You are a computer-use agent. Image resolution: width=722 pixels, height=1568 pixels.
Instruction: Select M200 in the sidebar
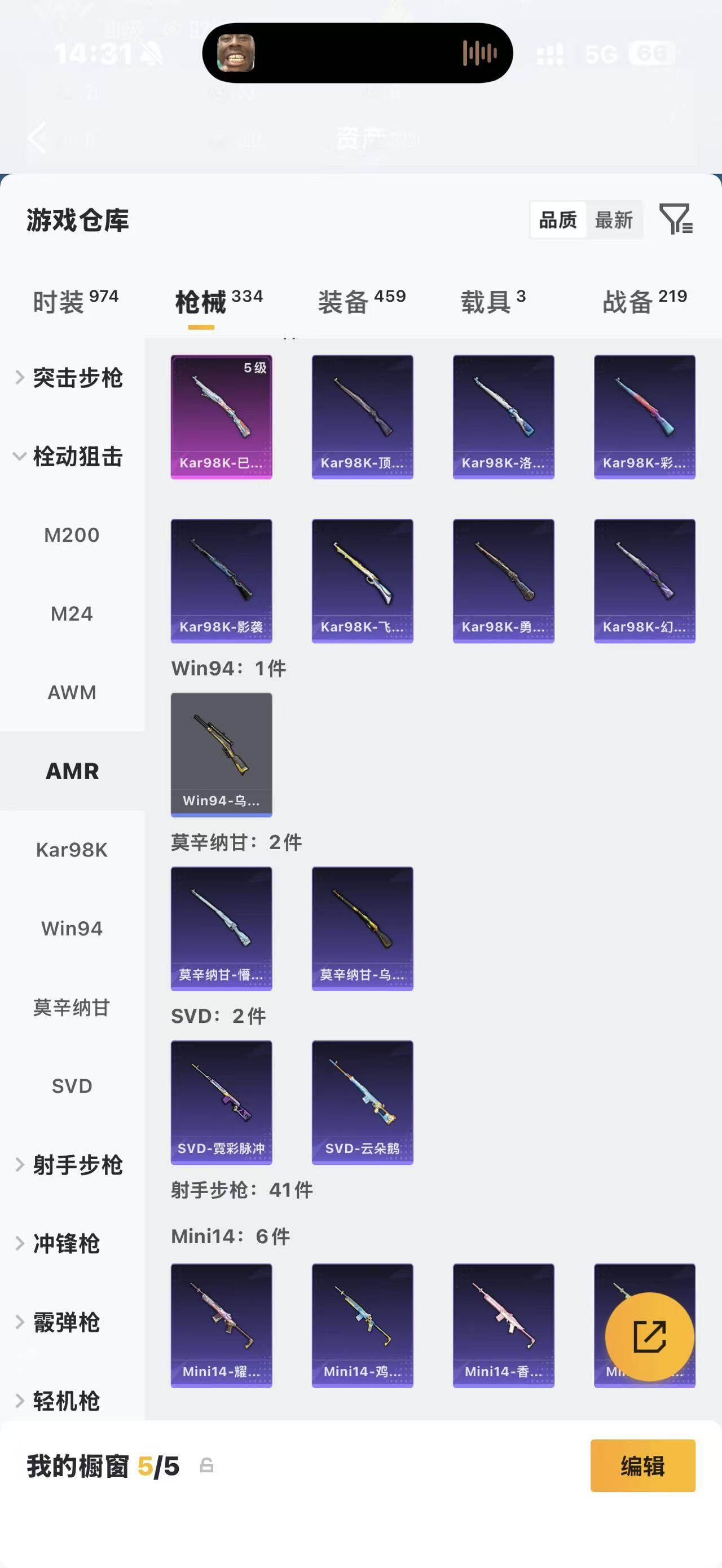[x=72, y=535]
